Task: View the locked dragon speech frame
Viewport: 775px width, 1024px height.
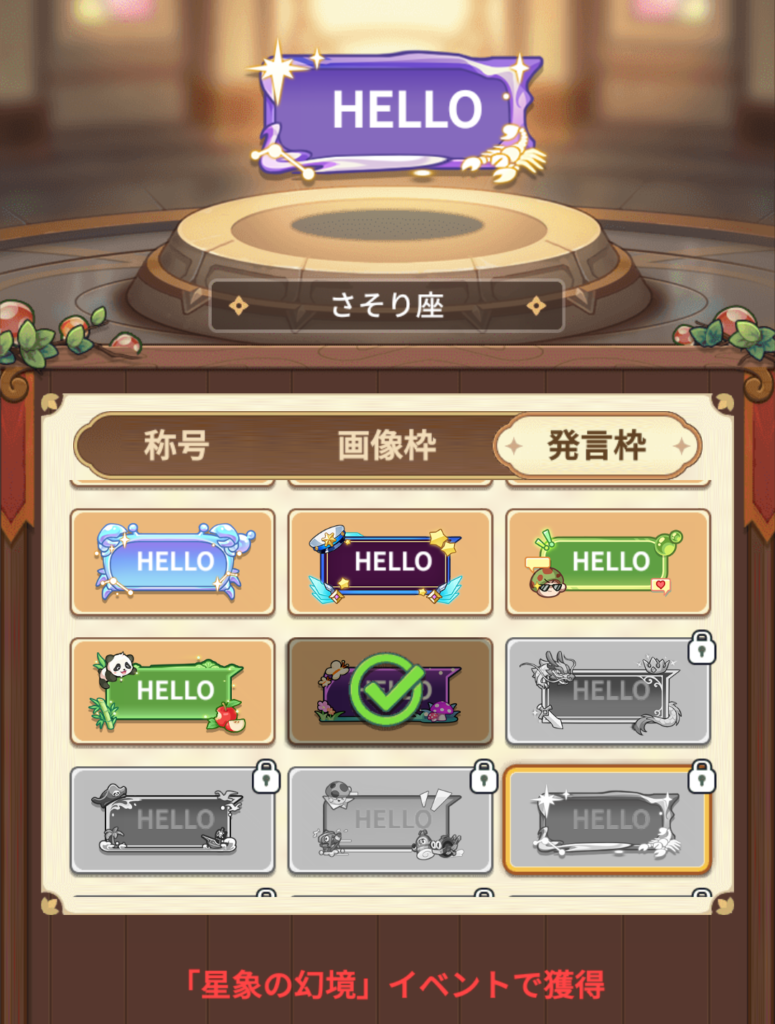Action: (x=607, y=690)
